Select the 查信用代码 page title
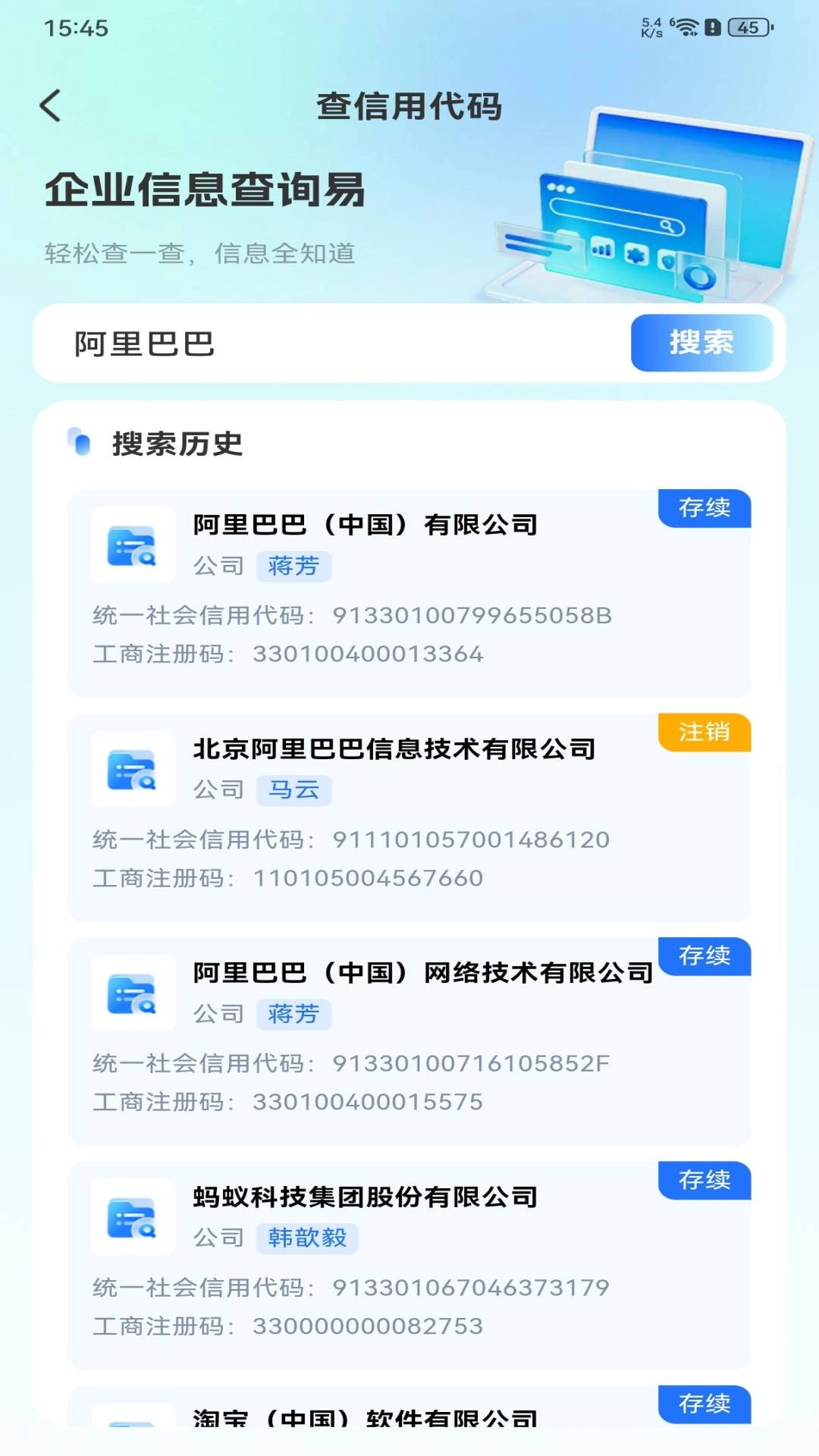The height and width of the screenshot is (1456, 819). pyautogui.click(x=409, y=107)
